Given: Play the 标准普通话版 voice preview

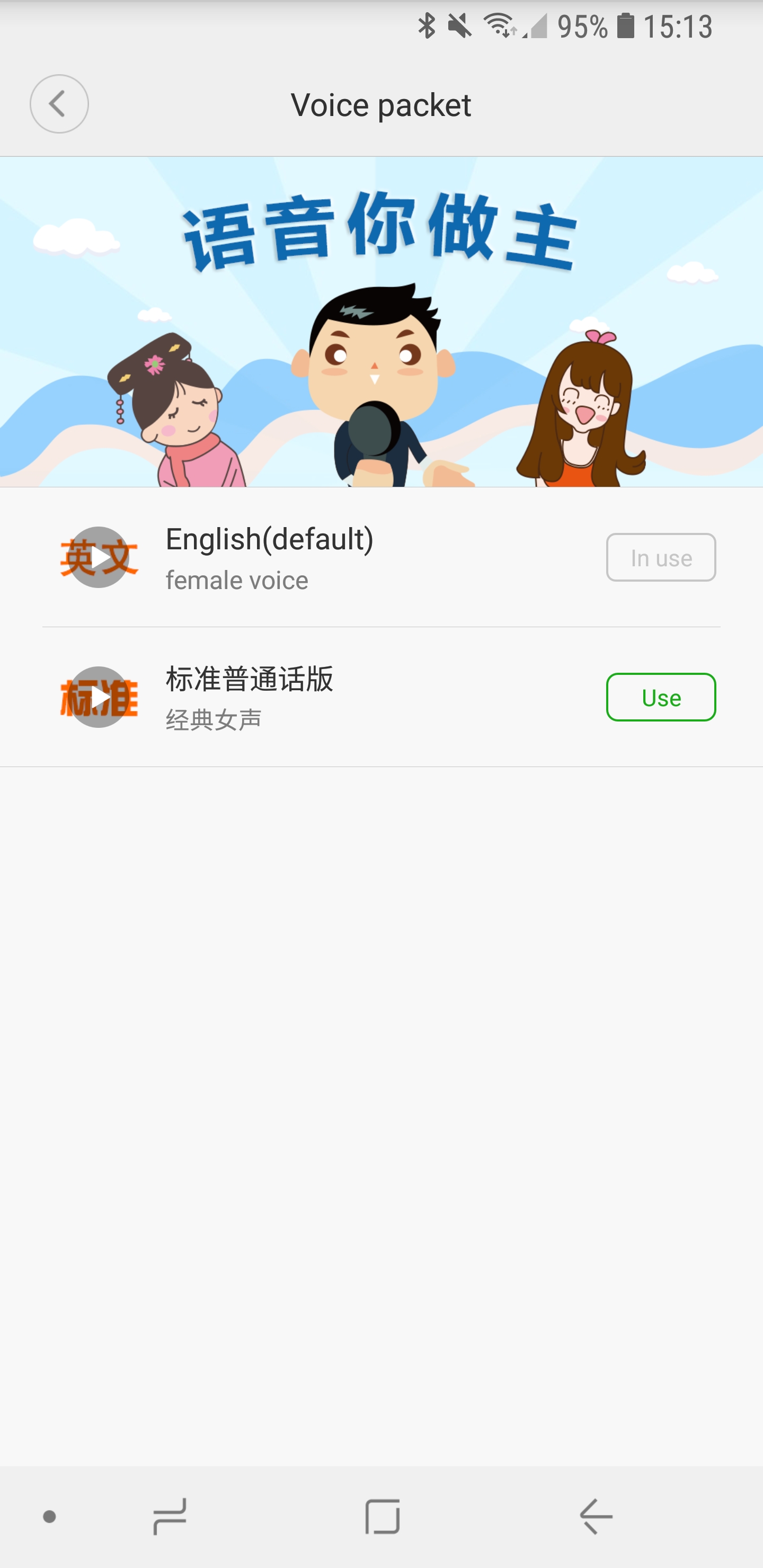Looking at the screenshot, I should tap(99, 697).
